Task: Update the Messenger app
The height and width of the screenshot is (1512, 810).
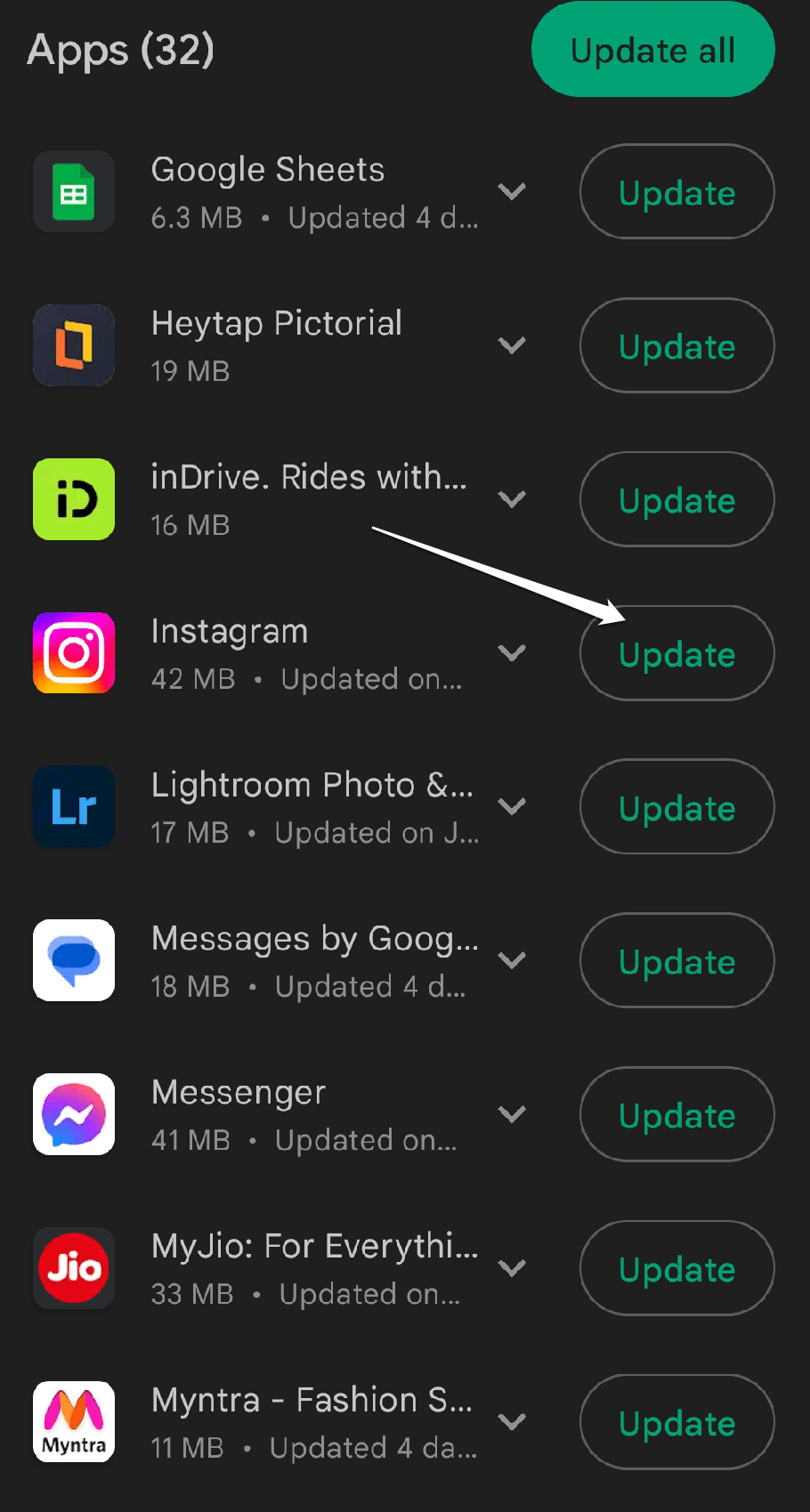Action: (676, 1115)
